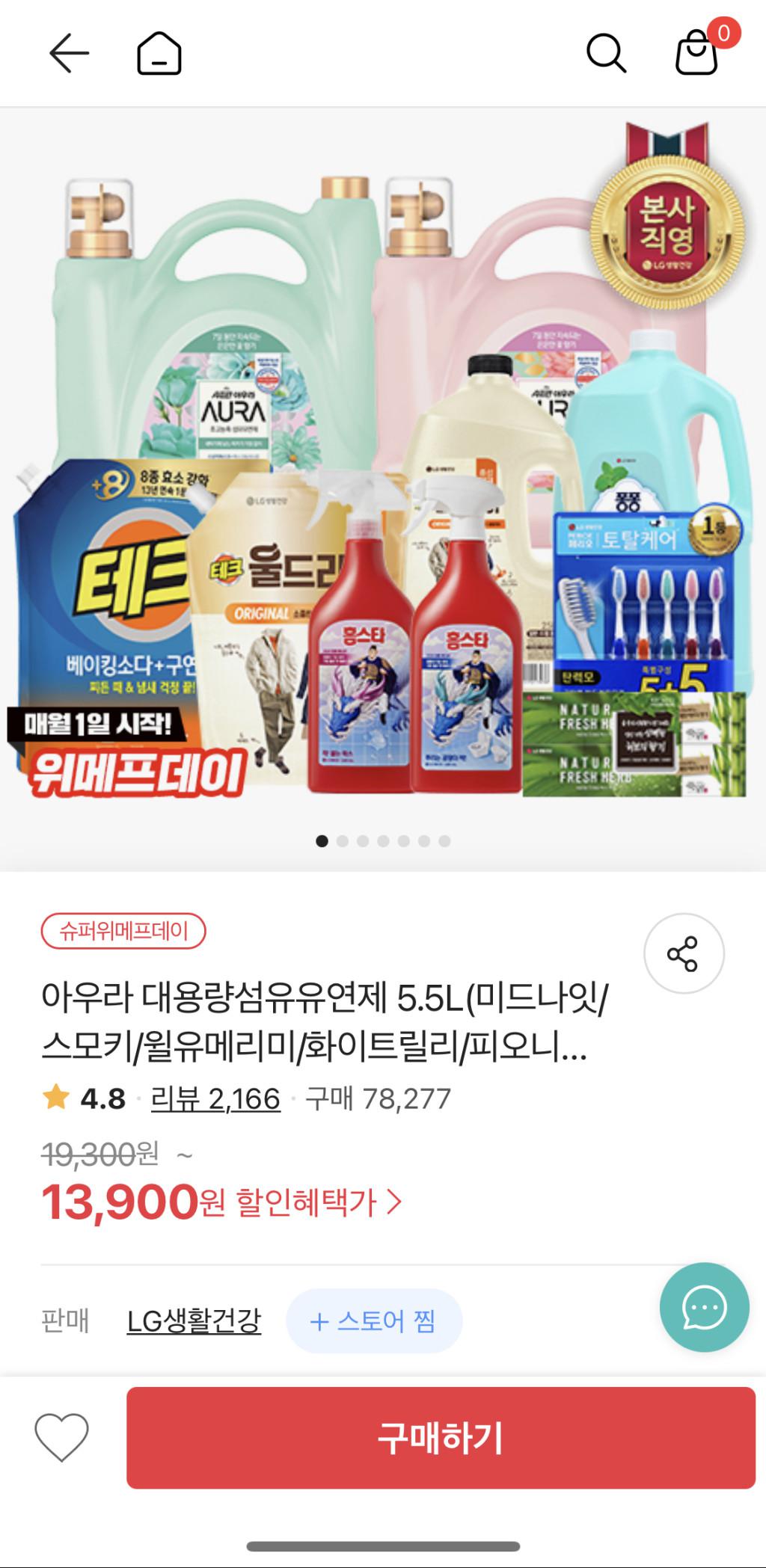Open the 슈퍼위메프데이 tag
766x1568 pixels.
pos(123,931)
